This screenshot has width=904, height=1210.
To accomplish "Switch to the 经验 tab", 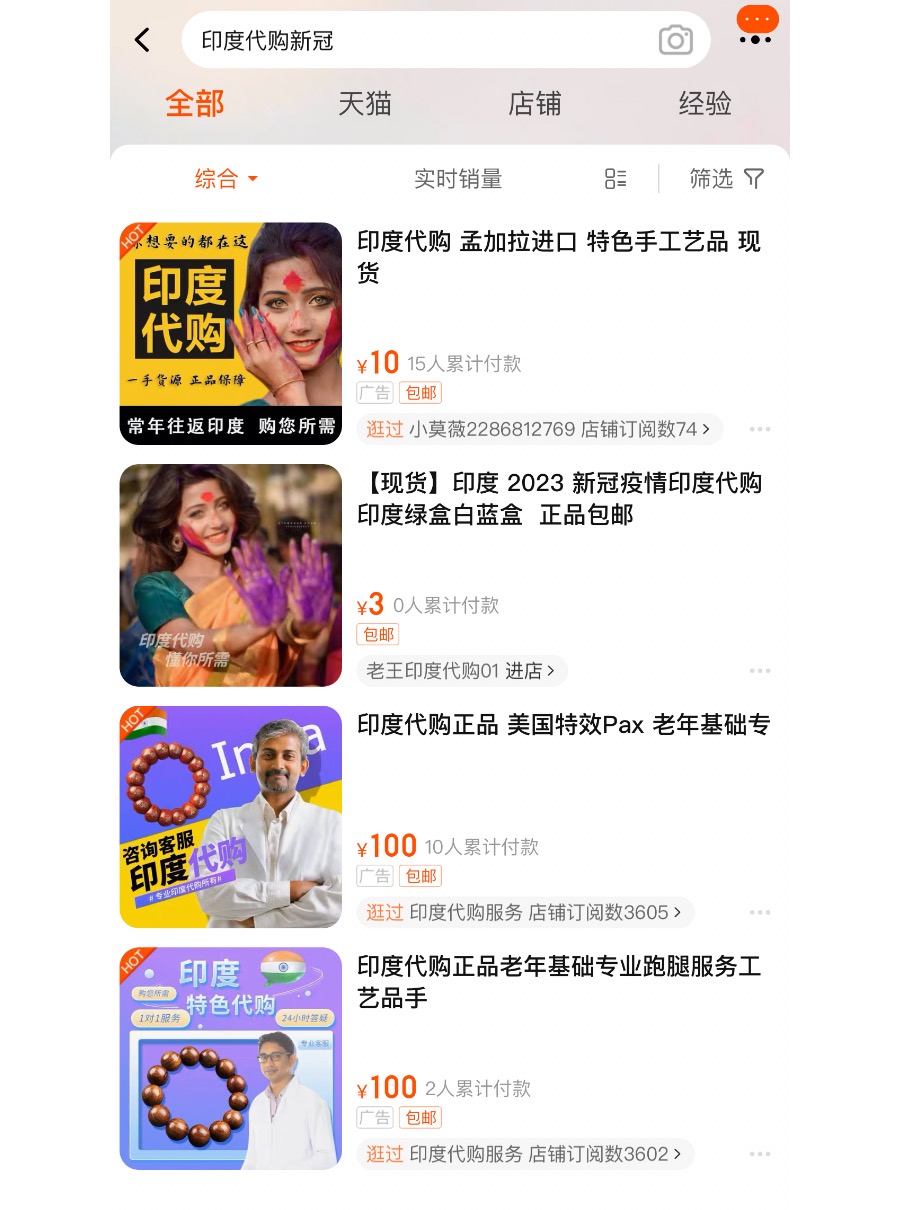I will point(705,104).
